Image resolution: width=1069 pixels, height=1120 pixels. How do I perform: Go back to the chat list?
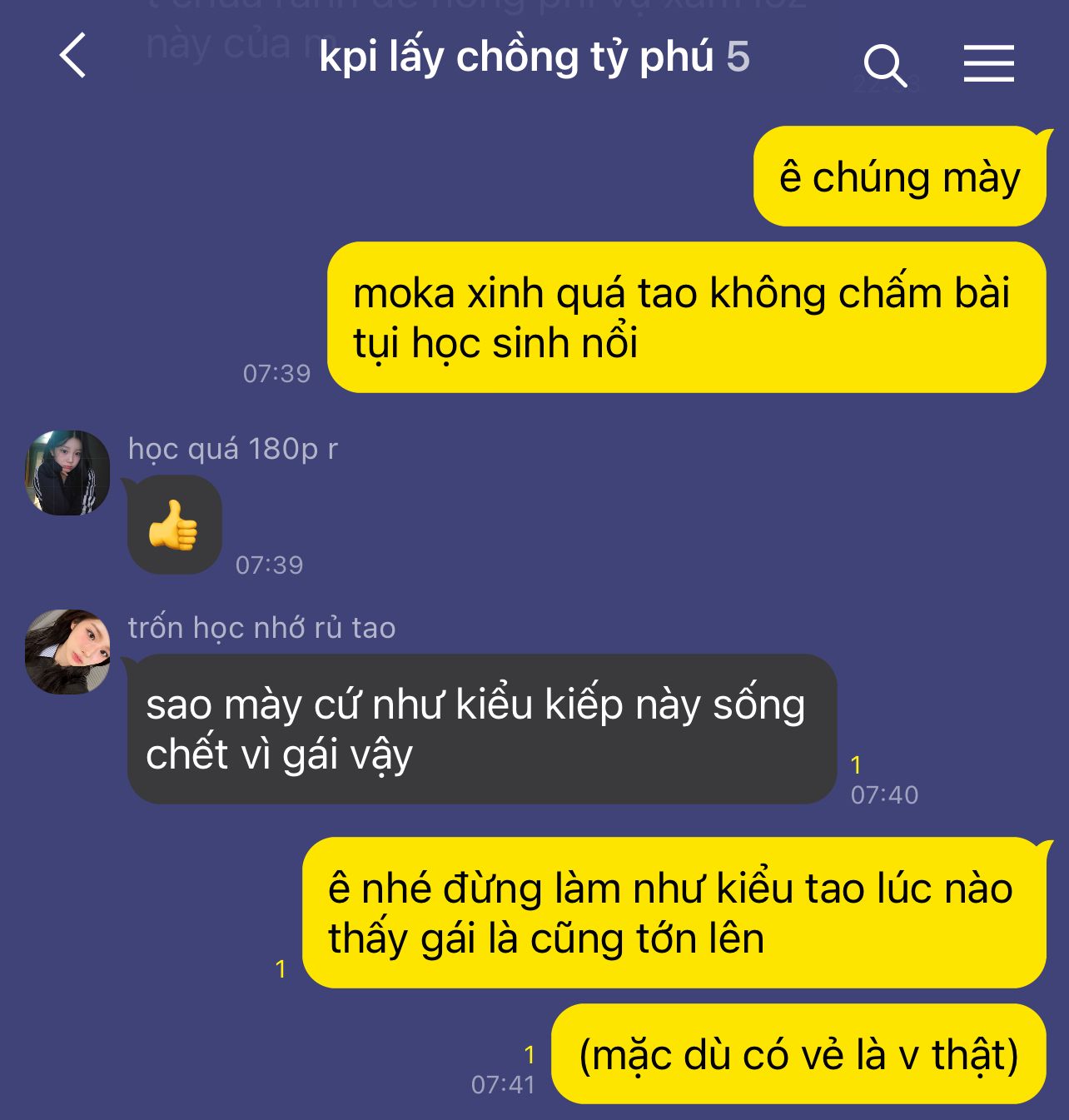[x=73, y=56]
